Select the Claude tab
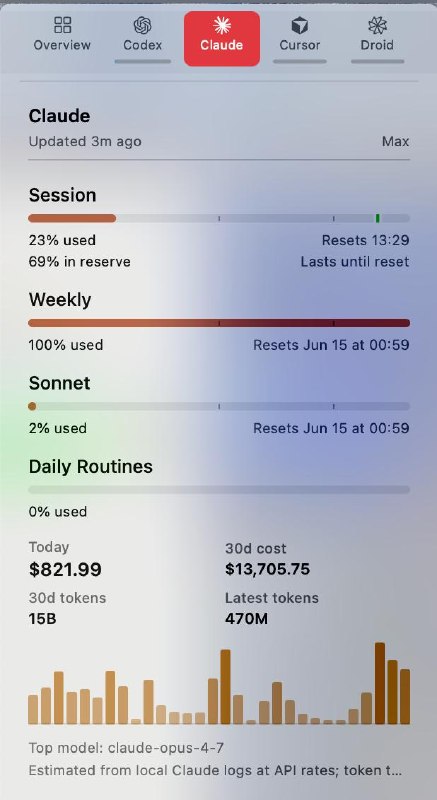Viewport: 437px width, 800px height. pyautogui.click(x=222, y=39)
